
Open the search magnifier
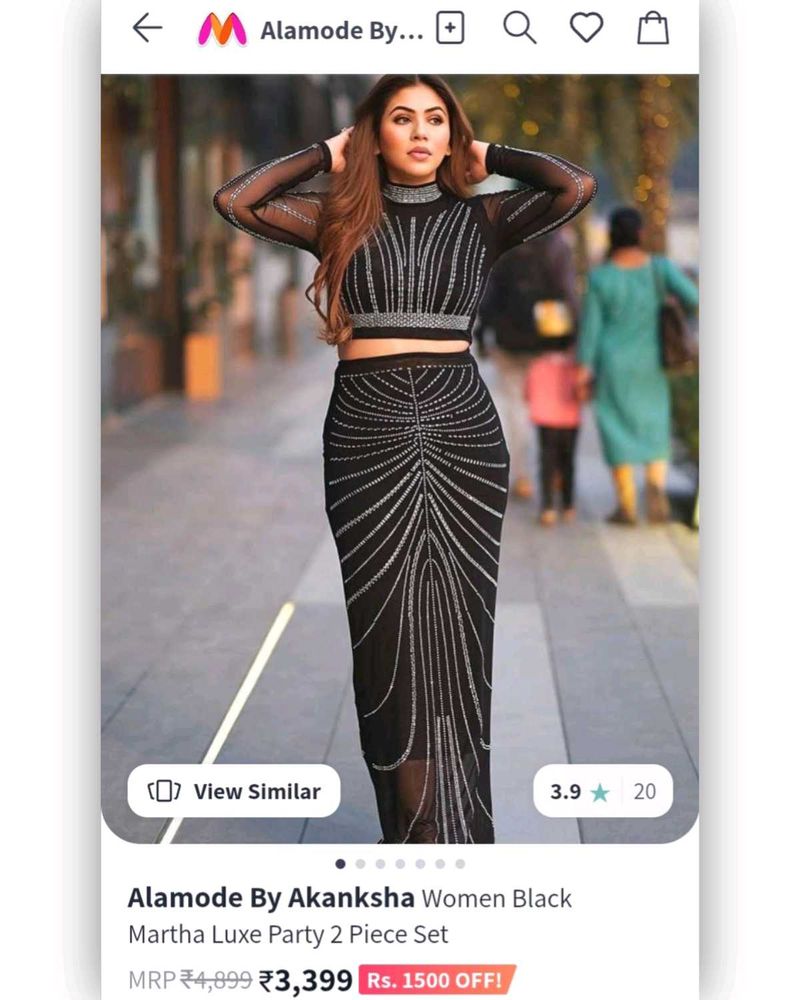point(519,28)
